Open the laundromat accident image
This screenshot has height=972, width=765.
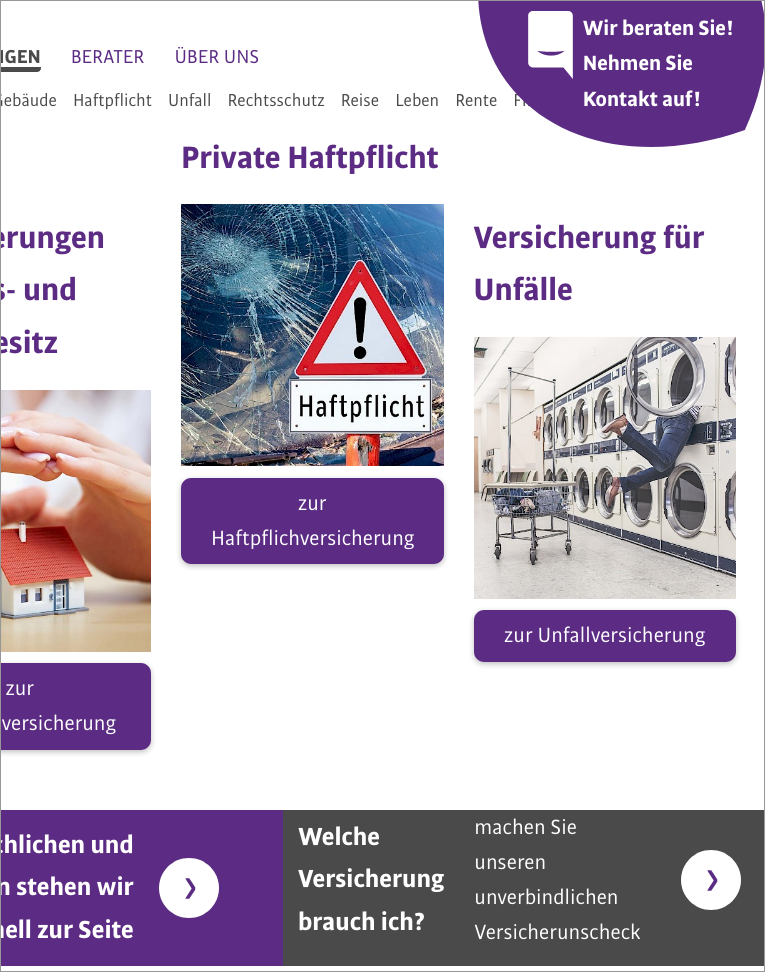pos(604,468)
